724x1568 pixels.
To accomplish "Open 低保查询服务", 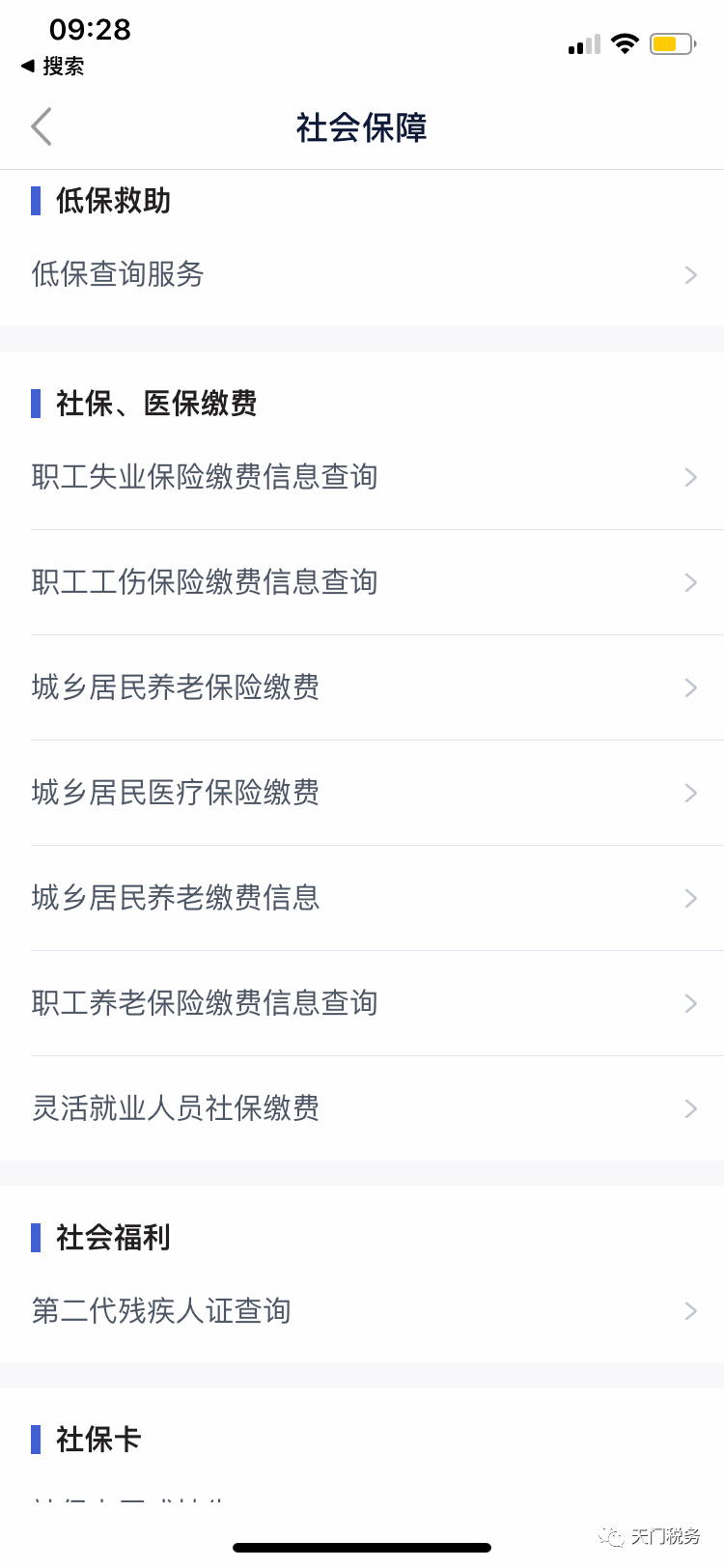I will click(x=362, y=274).
